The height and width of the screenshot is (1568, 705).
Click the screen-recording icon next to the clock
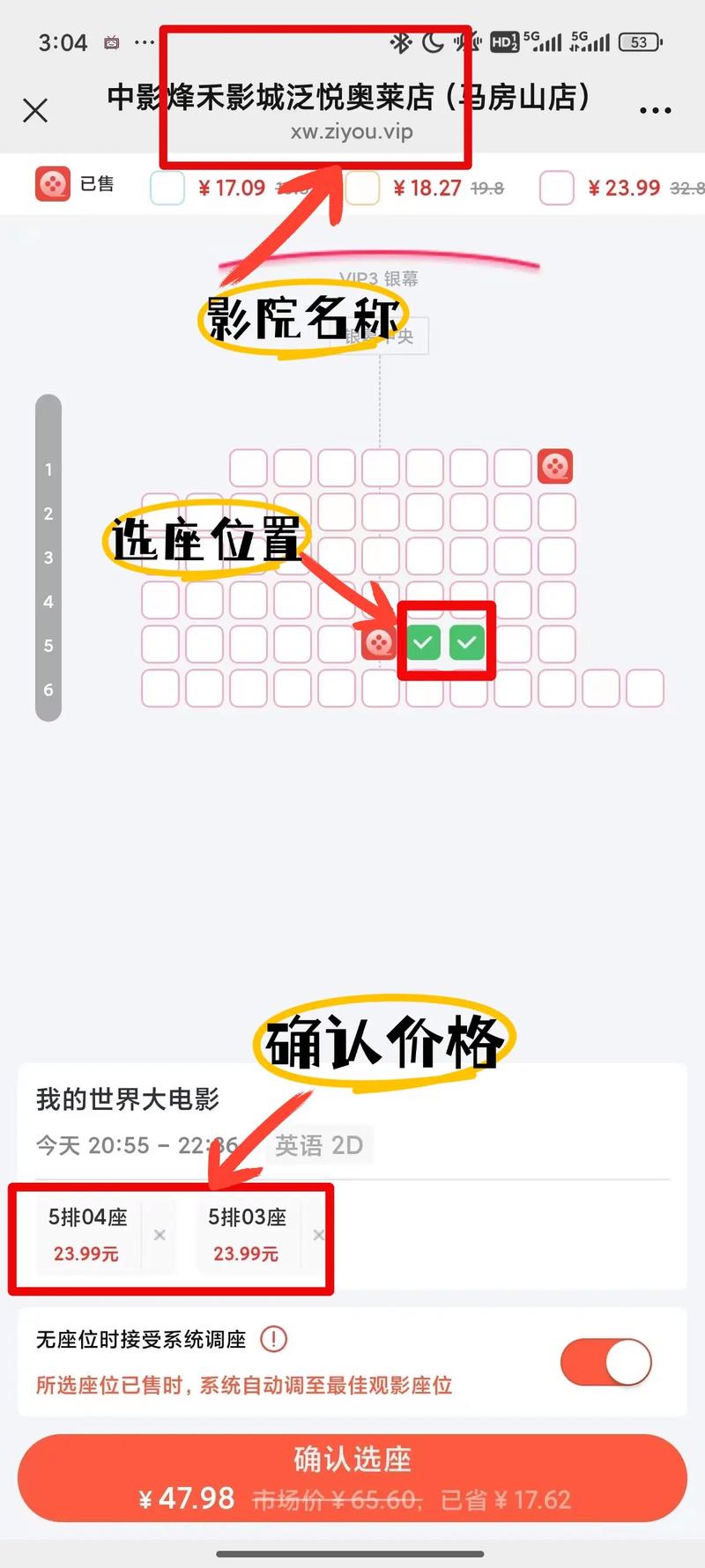[111, 41]
